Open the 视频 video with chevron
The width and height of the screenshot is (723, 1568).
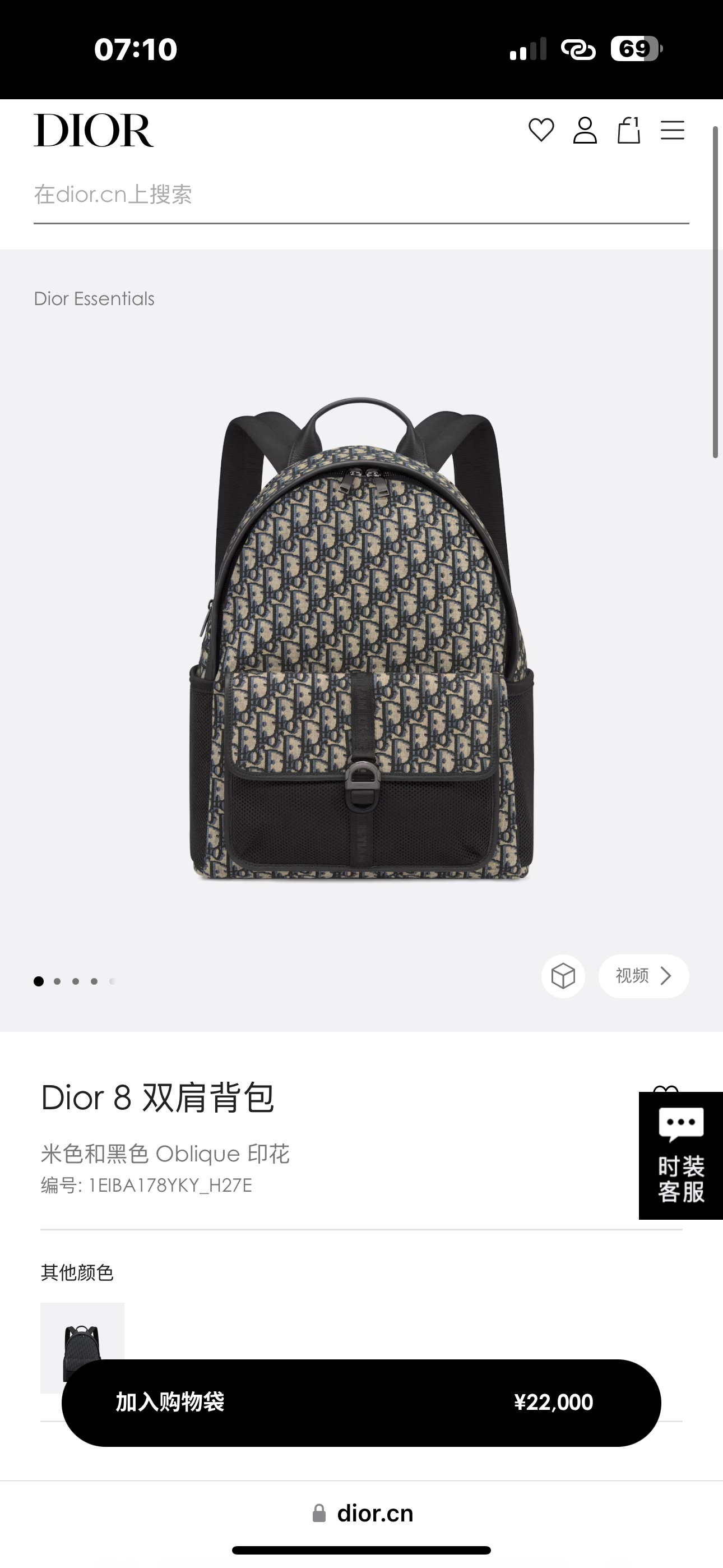[643, 976]
